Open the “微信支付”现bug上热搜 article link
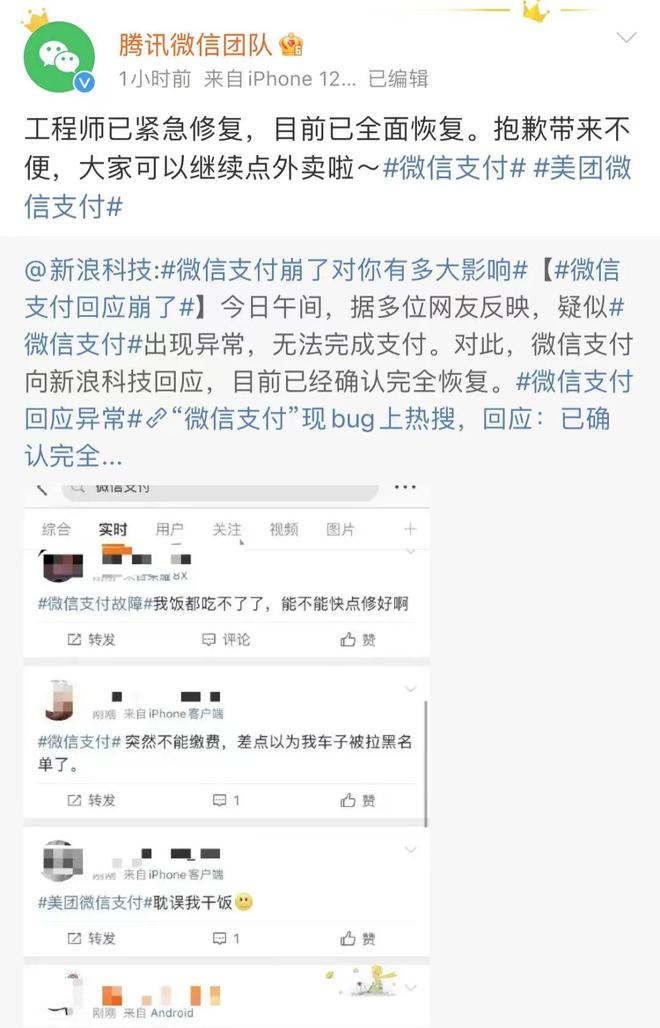 coord(300,419)
